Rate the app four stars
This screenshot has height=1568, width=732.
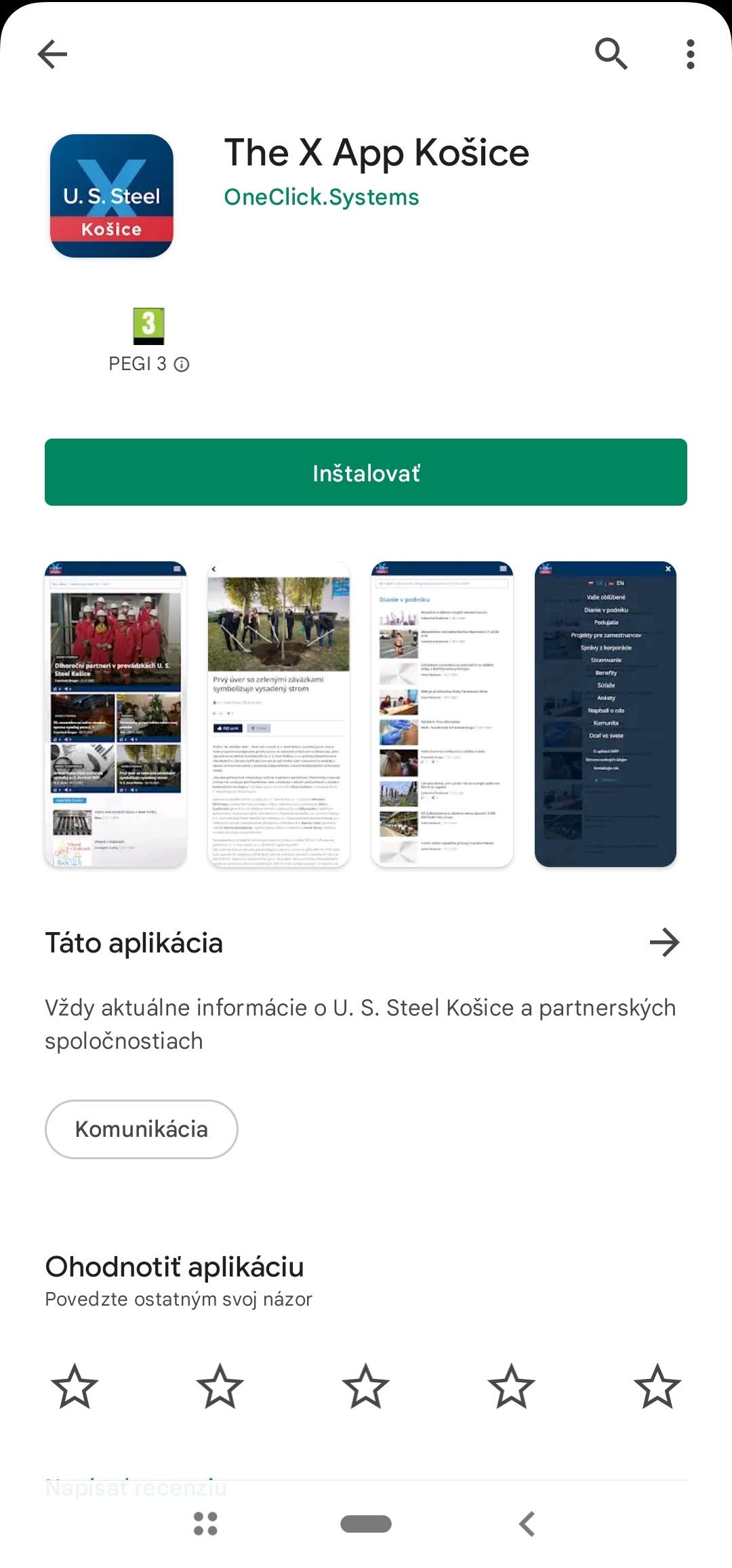[512, 1386]
